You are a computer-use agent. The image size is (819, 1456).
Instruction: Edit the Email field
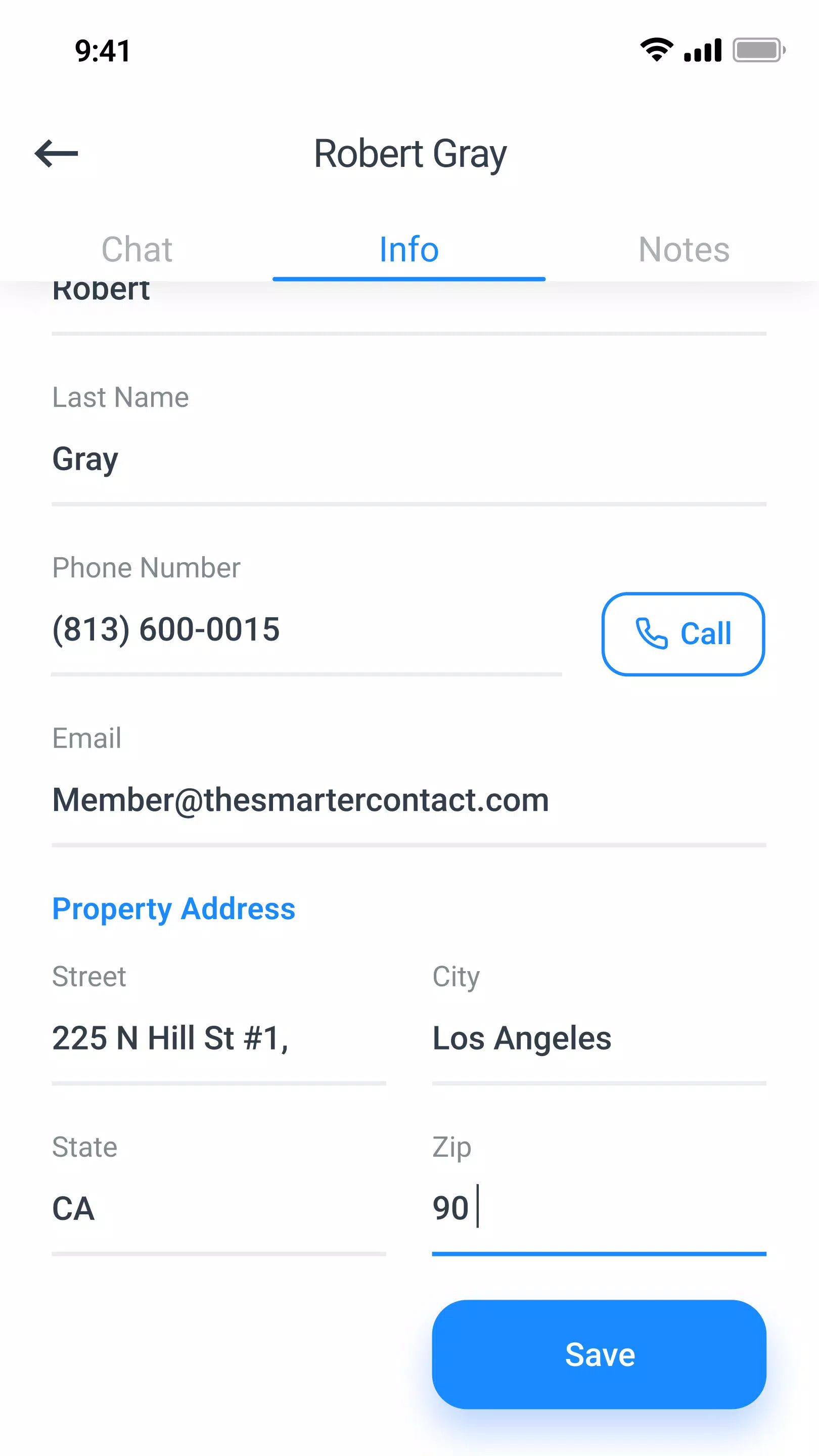(x=408, y=800)
